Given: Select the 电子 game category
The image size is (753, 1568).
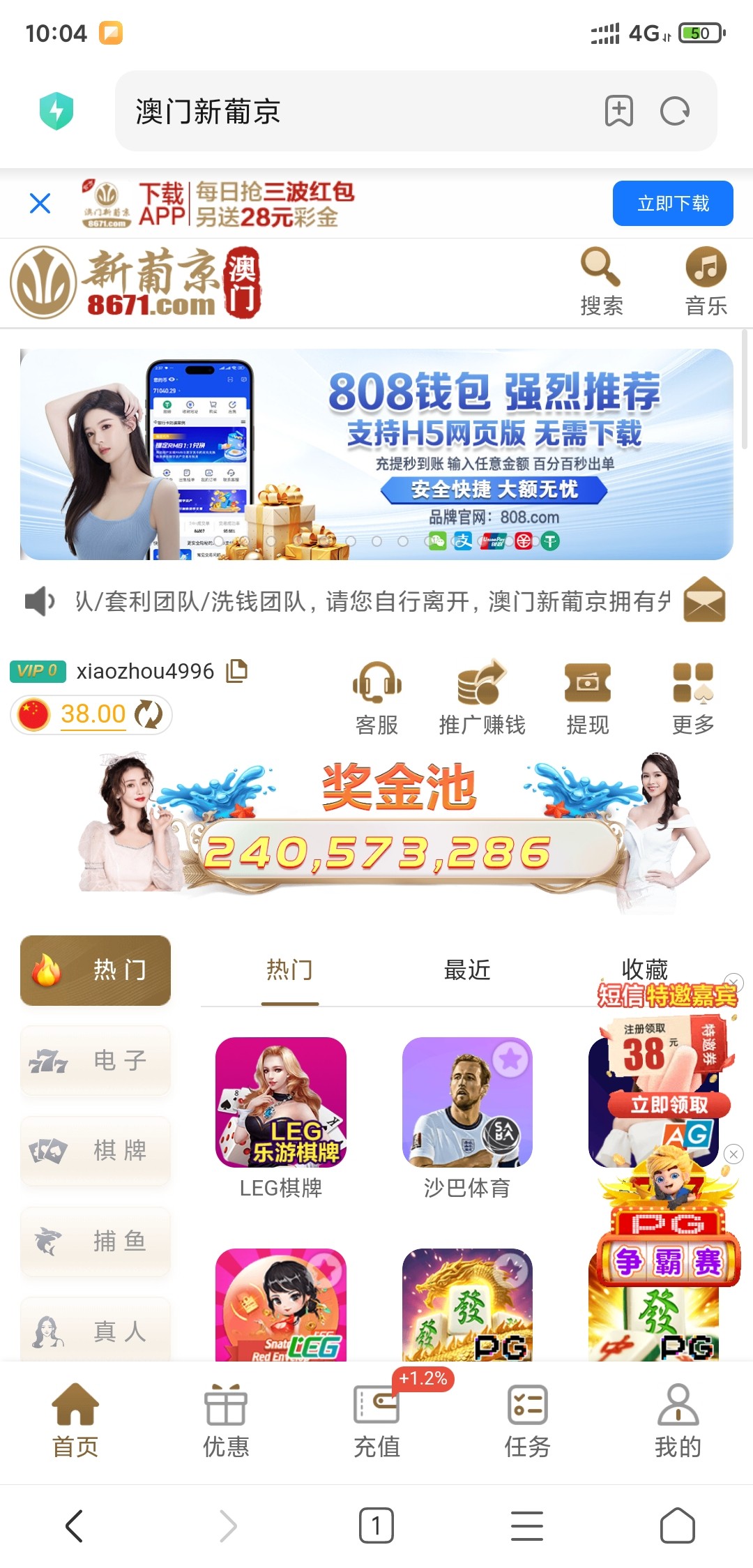Looking at the screenshot, I should pyautogui.click(x=96, y=1060).
